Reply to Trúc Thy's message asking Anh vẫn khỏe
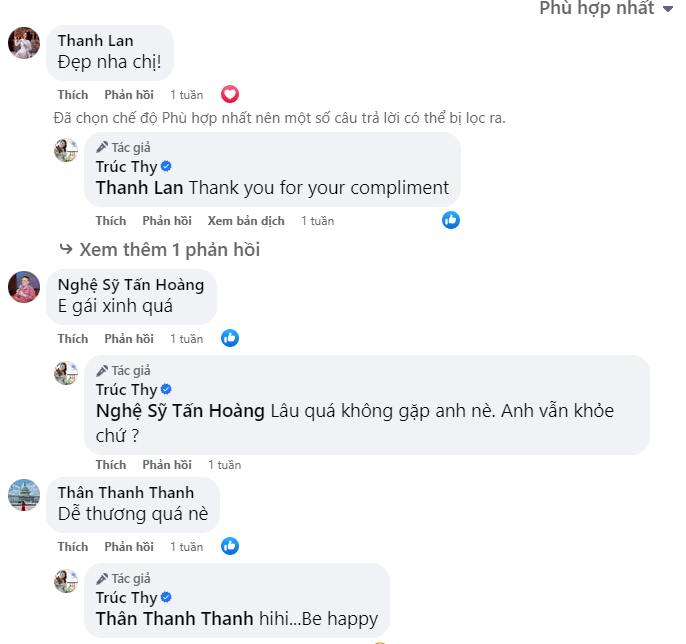The image size is (686, 644). [x=167, y=465]
